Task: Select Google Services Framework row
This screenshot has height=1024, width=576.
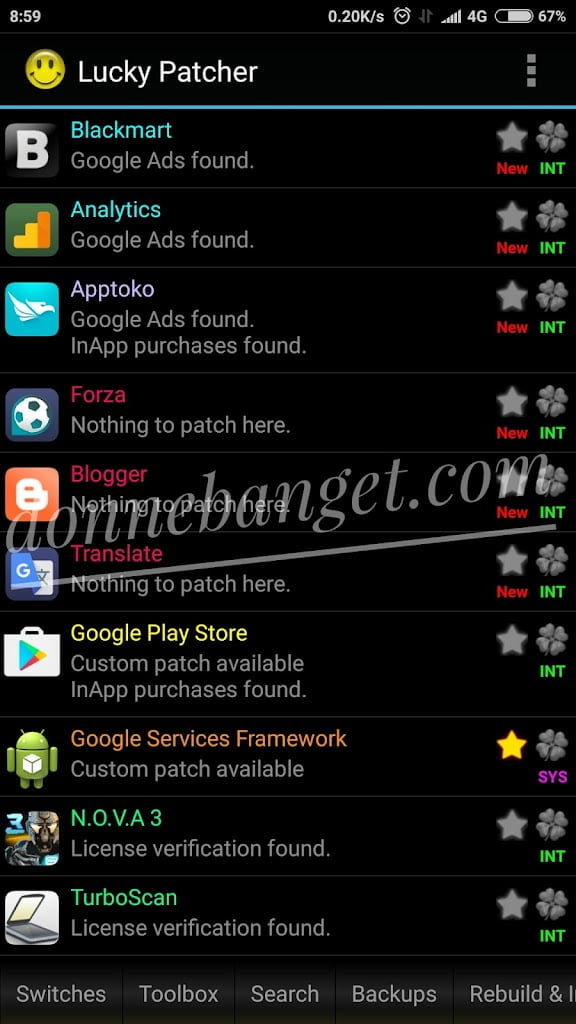Action: [288, 758]
